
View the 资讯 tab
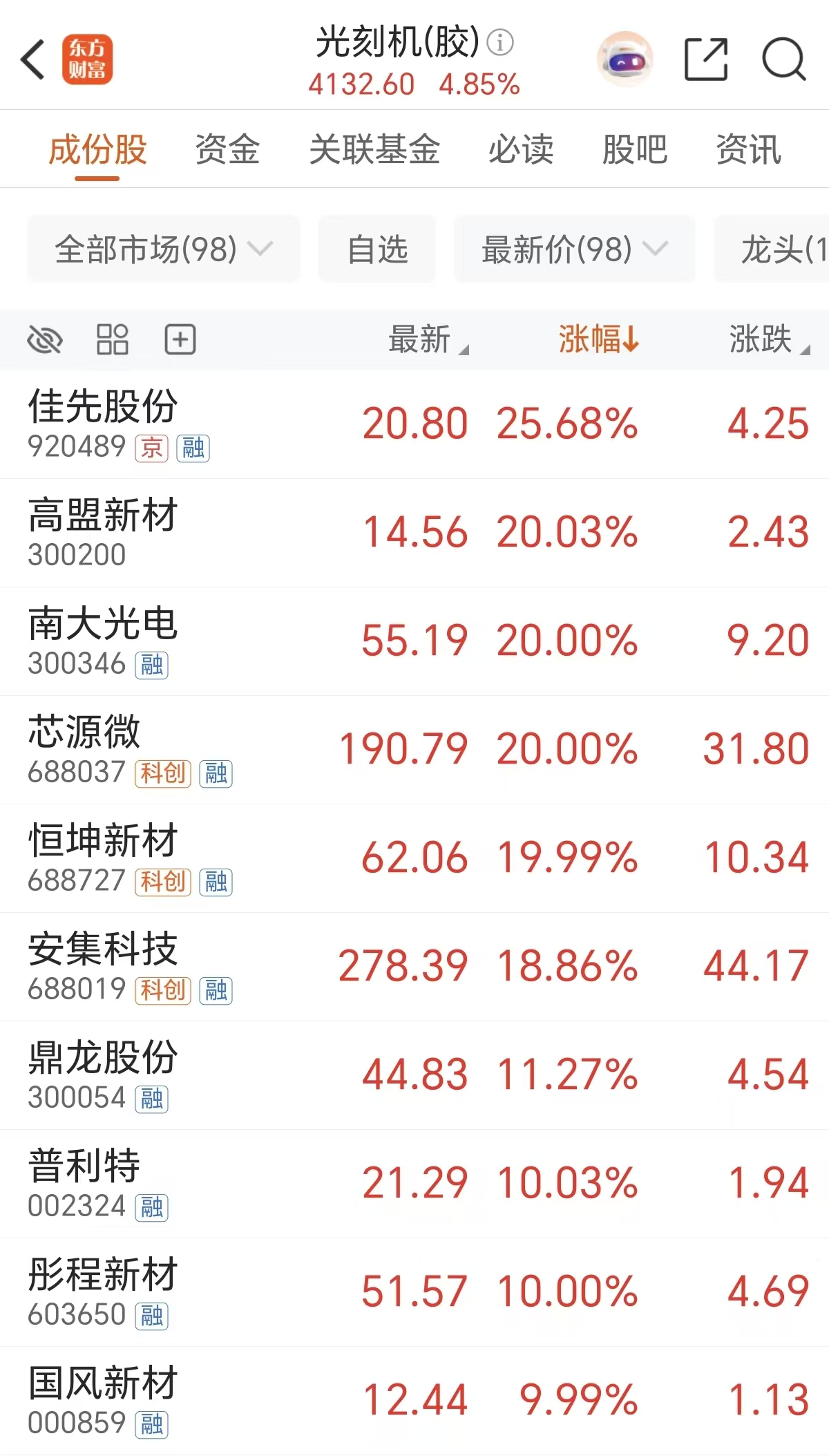pos(748,149)
